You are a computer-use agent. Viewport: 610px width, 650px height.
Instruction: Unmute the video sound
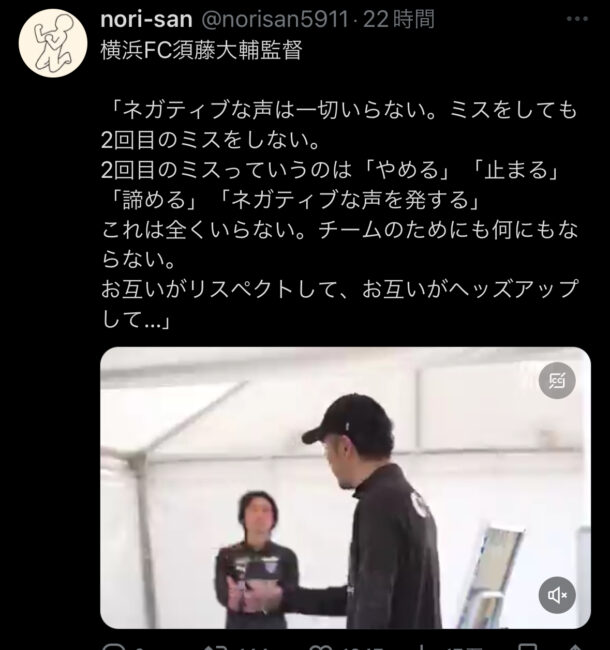point(555,595)
